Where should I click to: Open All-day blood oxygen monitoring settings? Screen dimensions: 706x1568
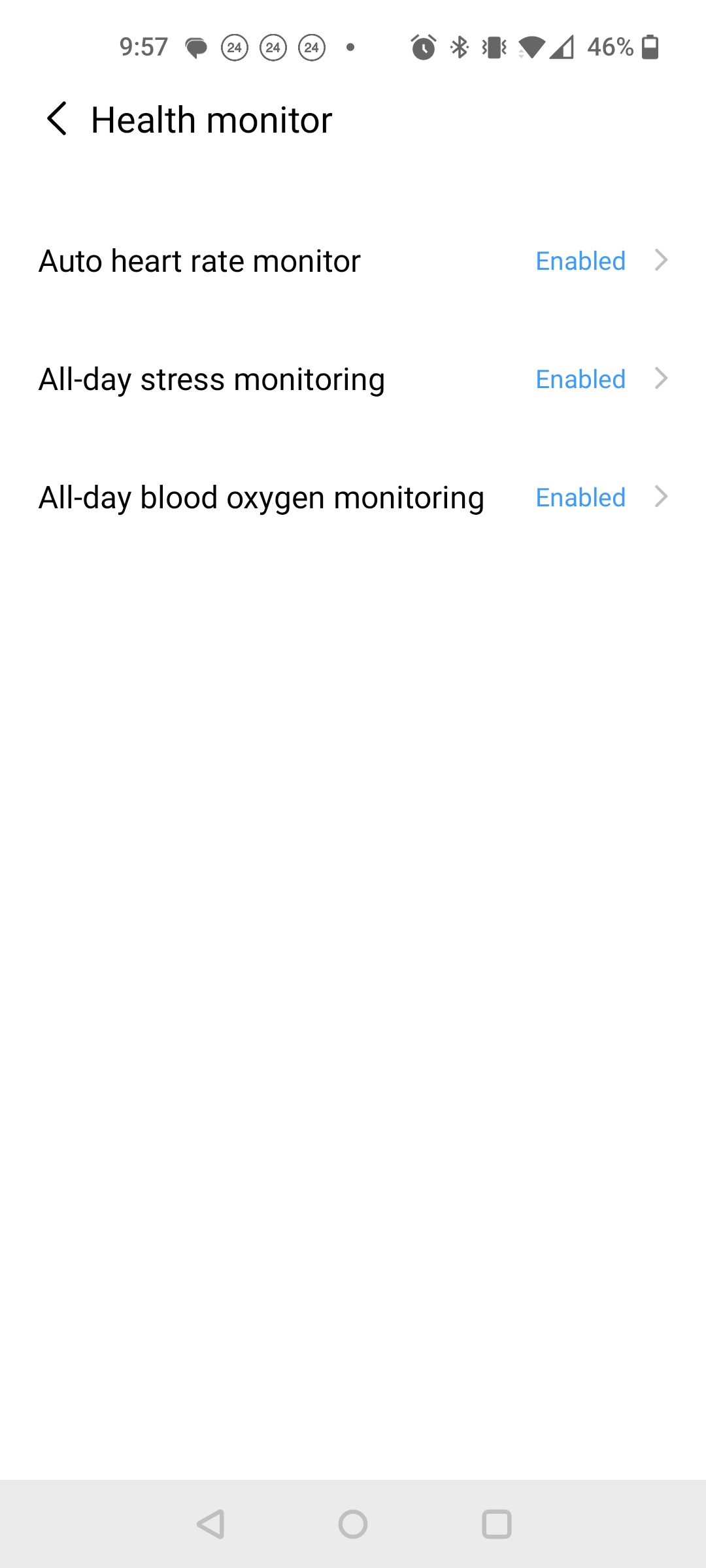coord(353,497)
